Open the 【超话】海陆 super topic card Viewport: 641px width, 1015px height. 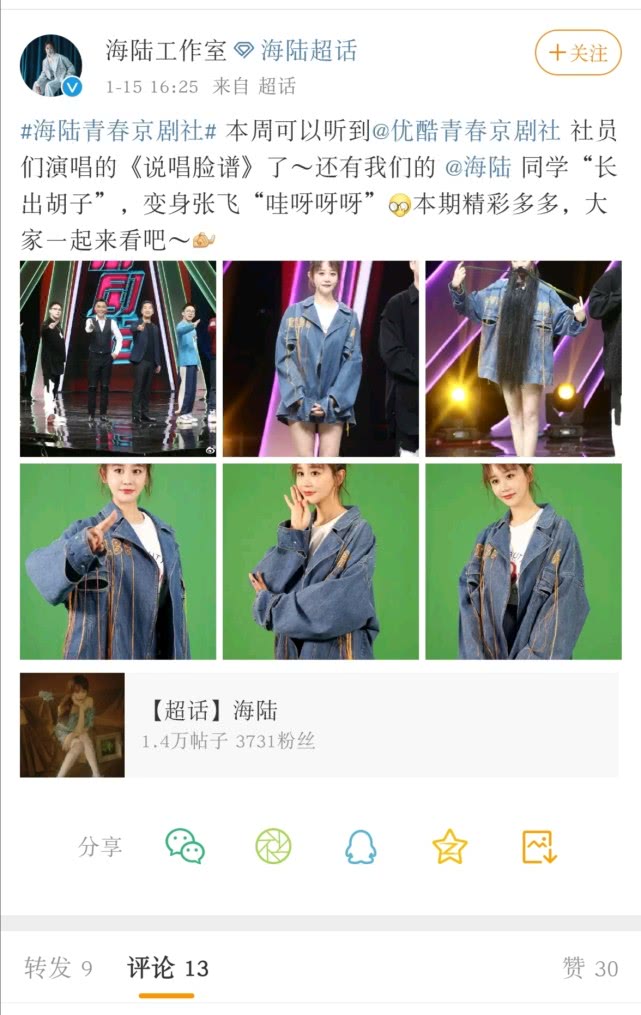[319, 725]
